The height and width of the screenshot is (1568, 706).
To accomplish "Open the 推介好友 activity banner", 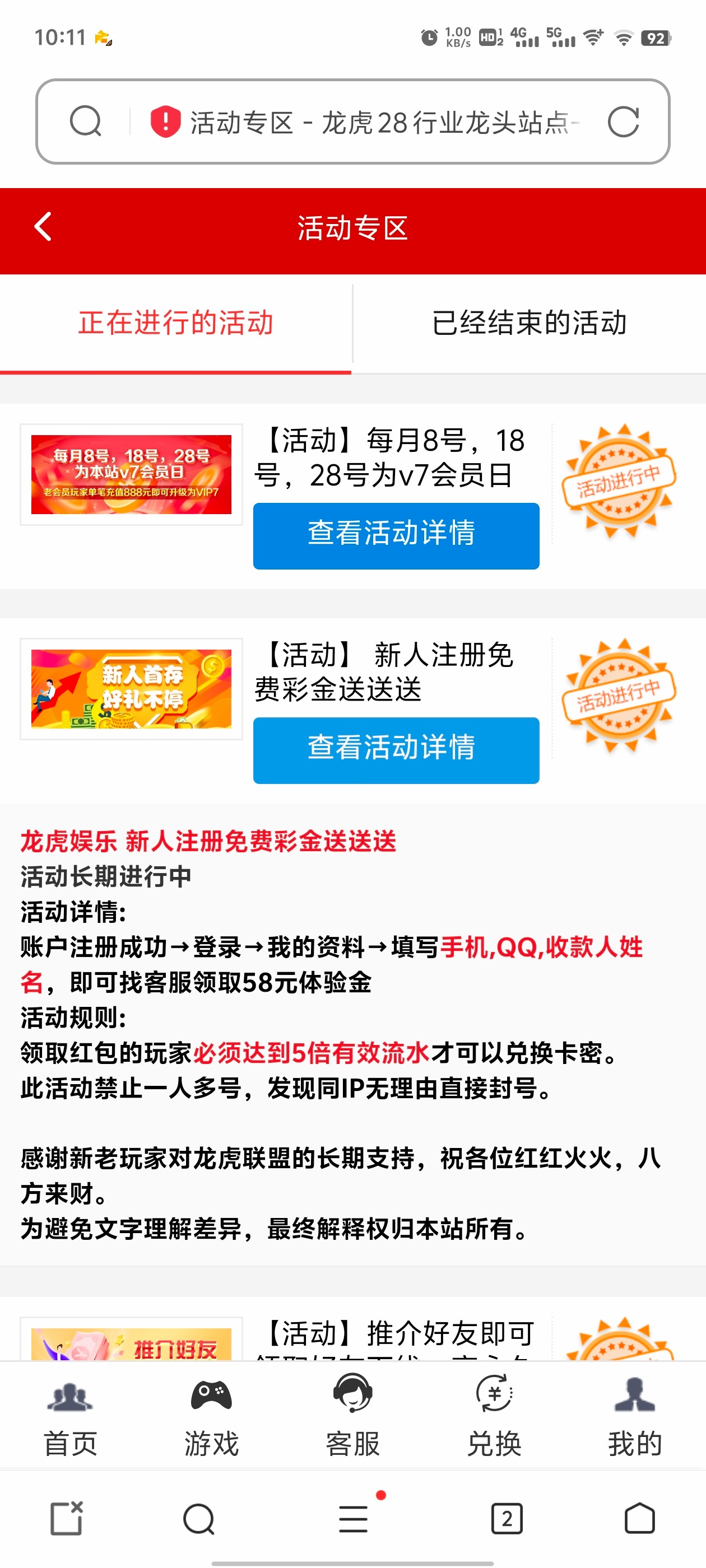I will pyautogui.click(x=131, y=1344).
